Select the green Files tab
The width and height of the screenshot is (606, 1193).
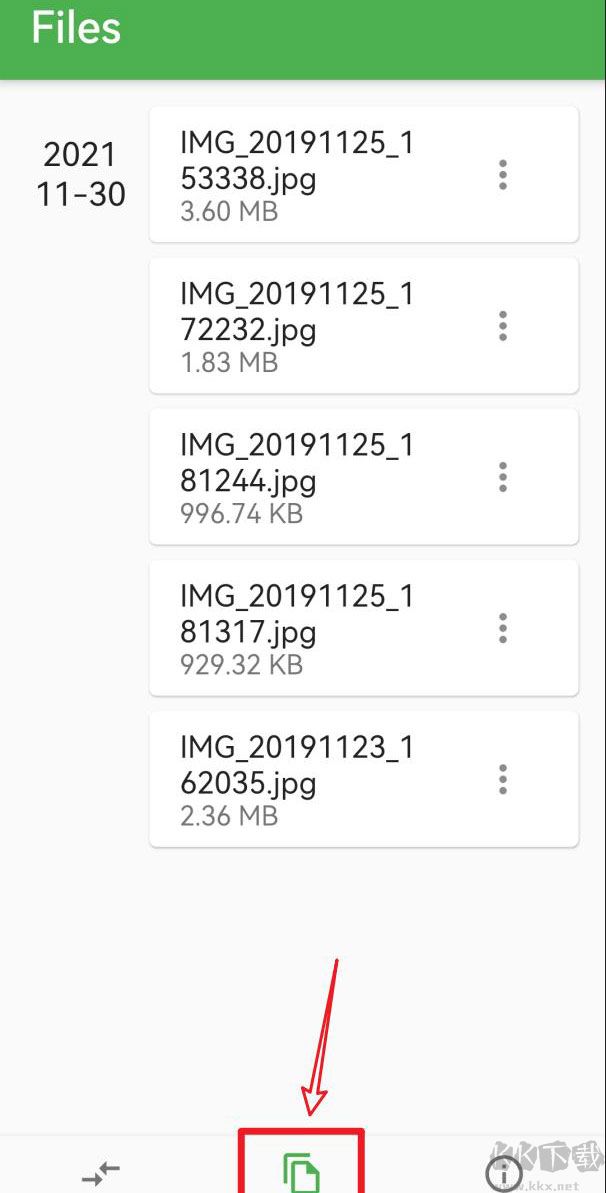pos(301,1171)
